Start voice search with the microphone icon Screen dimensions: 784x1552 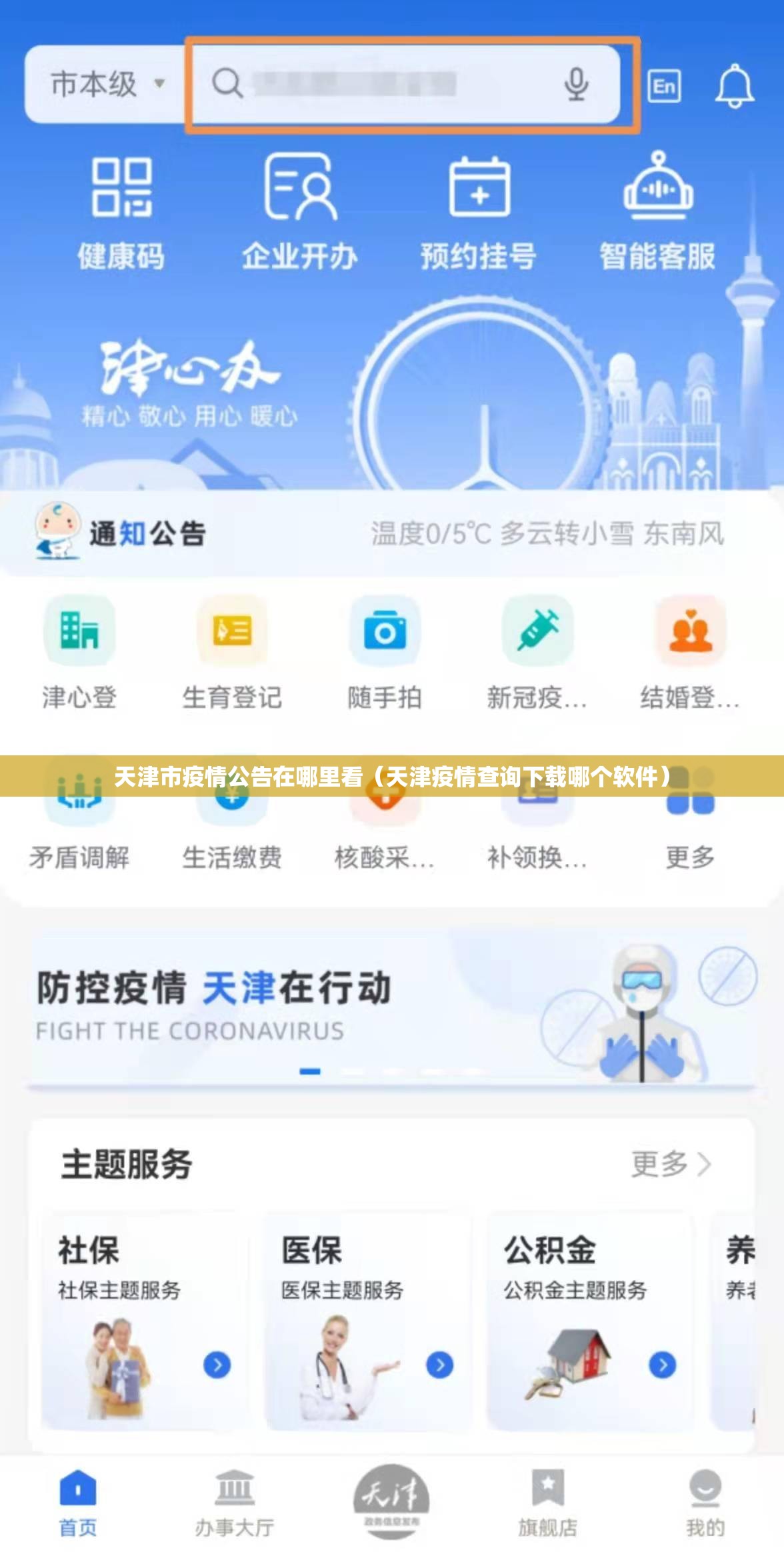coord(576,85)
